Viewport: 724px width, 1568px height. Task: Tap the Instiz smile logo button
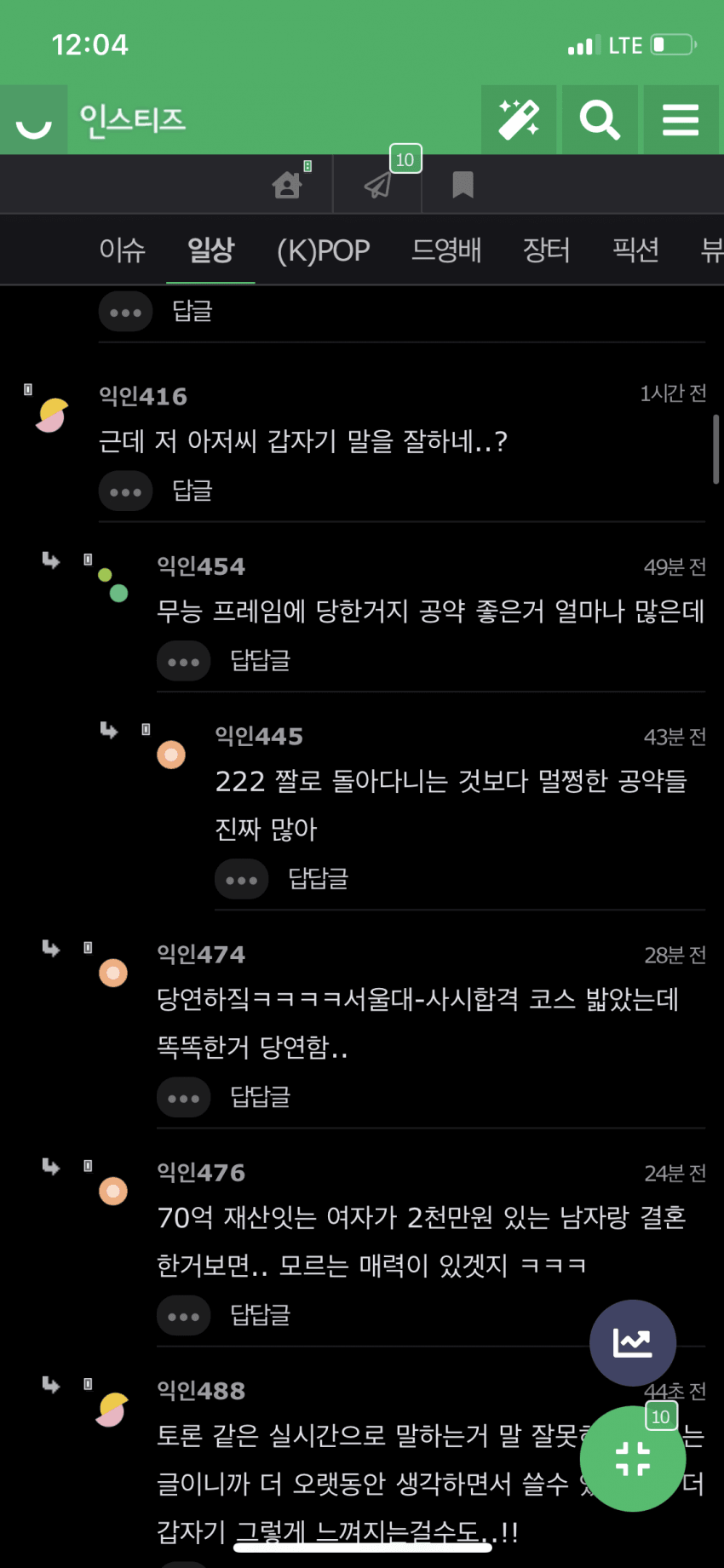point(34,119)
